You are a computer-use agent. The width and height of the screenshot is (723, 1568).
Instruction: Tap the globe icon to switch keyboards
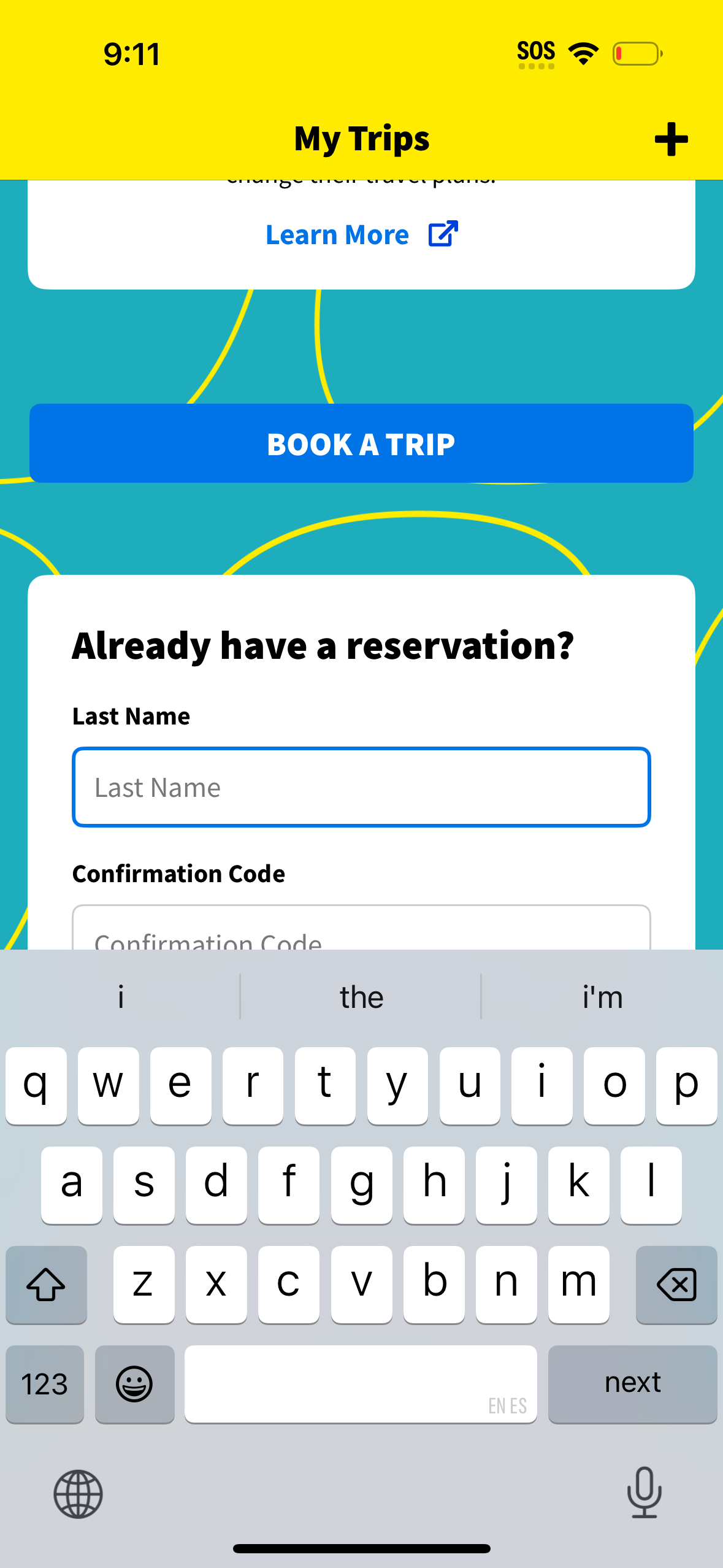[77, 1493]
